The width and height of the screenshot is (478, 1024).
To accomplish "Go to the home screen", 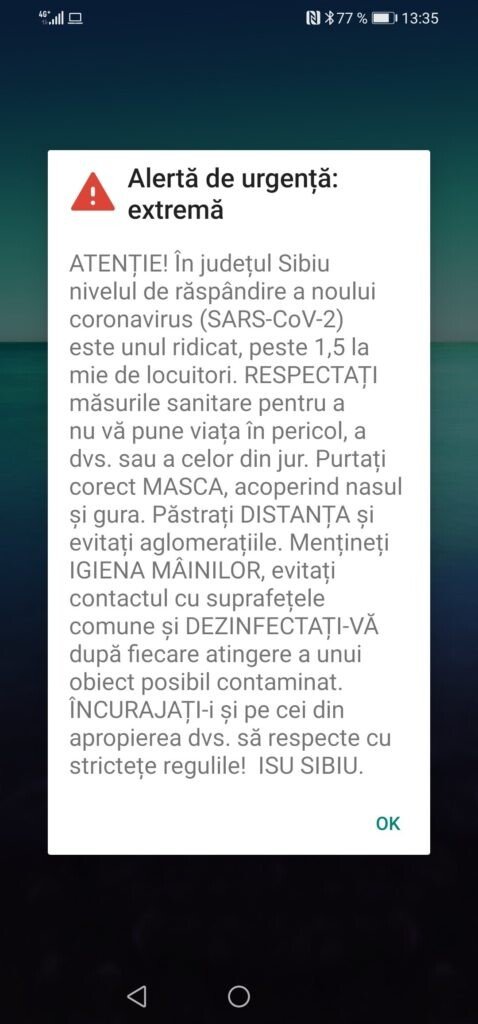I will pyautogui.click(x=239, y=996).
